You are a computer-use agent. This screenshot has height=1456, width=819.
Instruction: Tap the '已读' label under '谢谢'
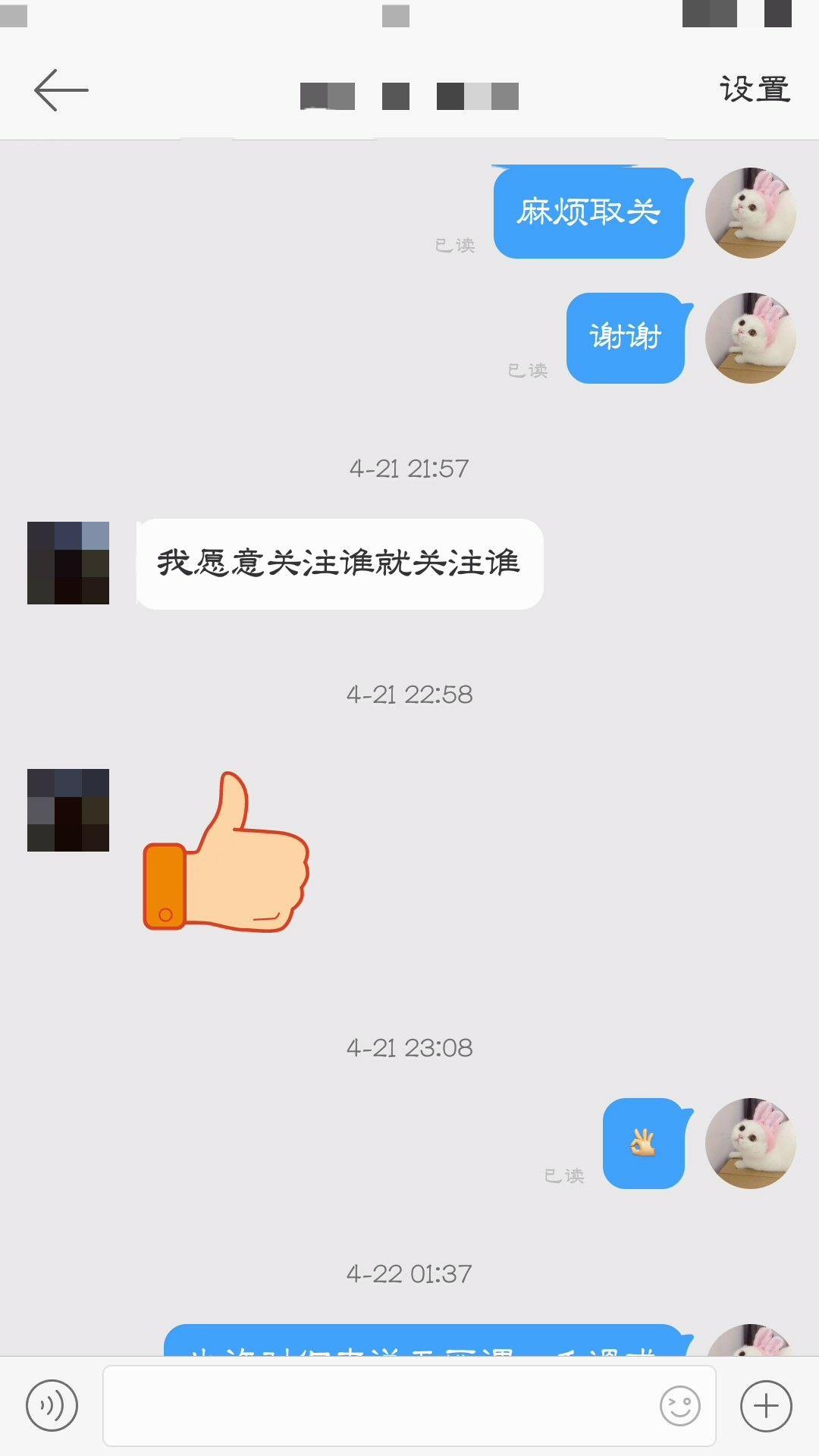point(529,372)
